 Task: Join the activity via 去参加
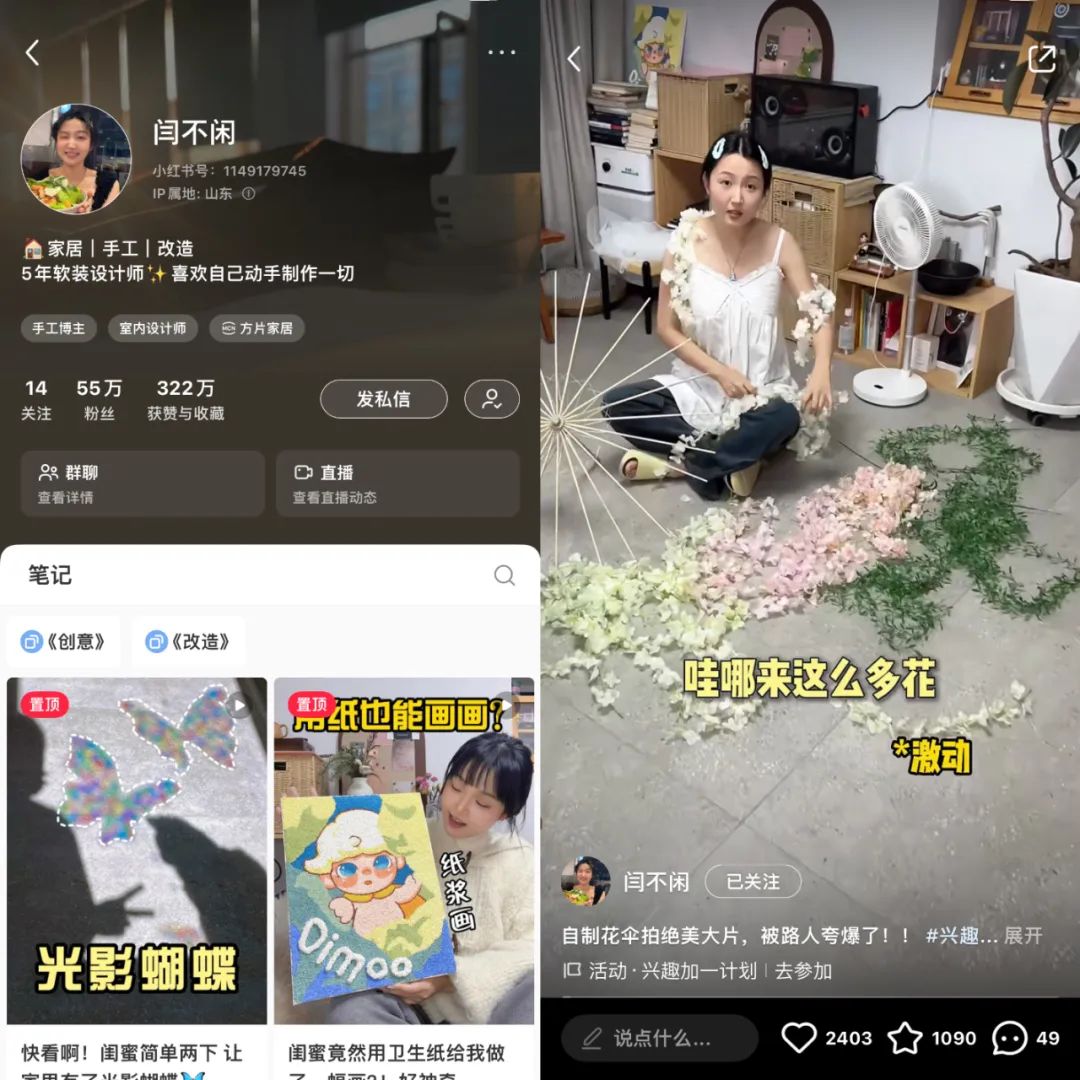pyautogui.click(x=803, y=970)
